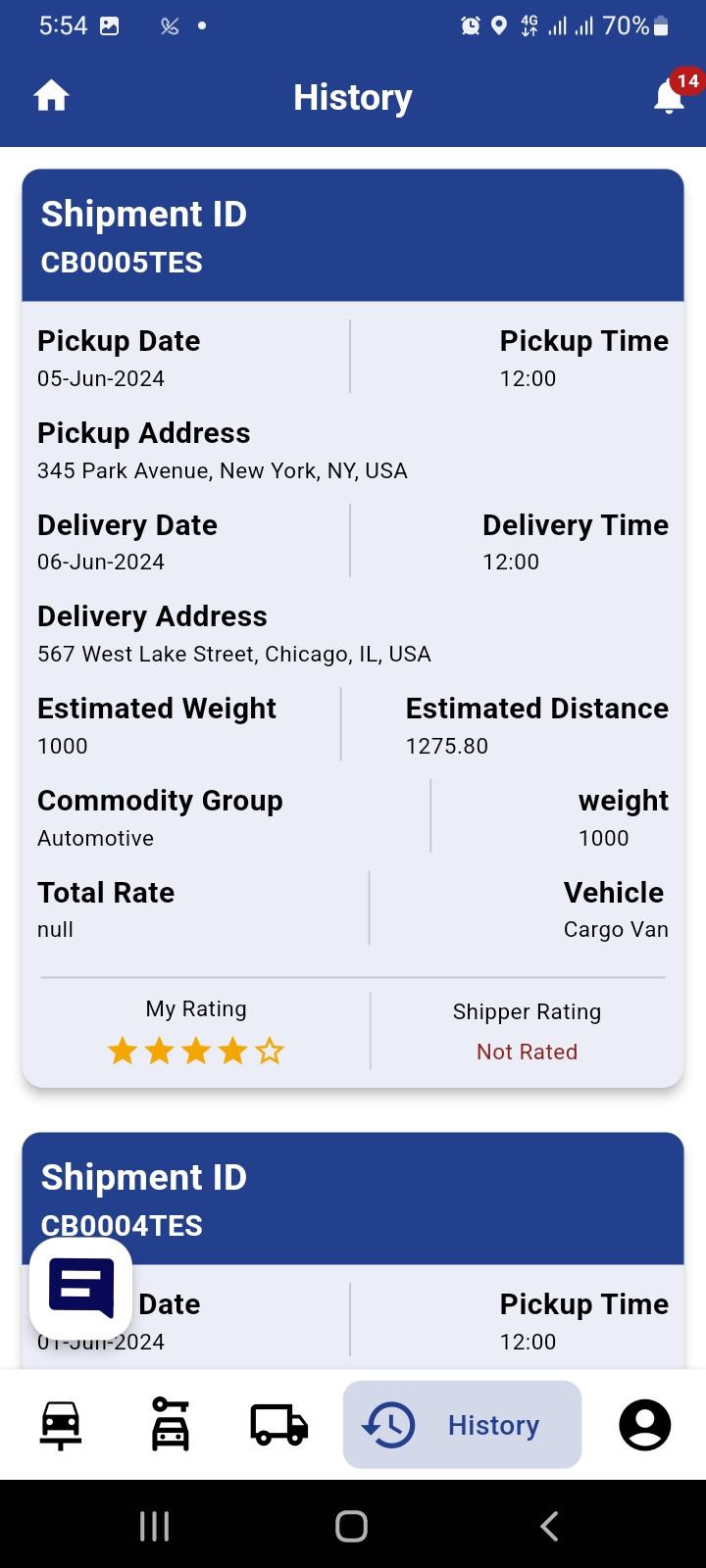
Task: Tap the first filled star under My Rating
Action: [x=122, y=1050]
